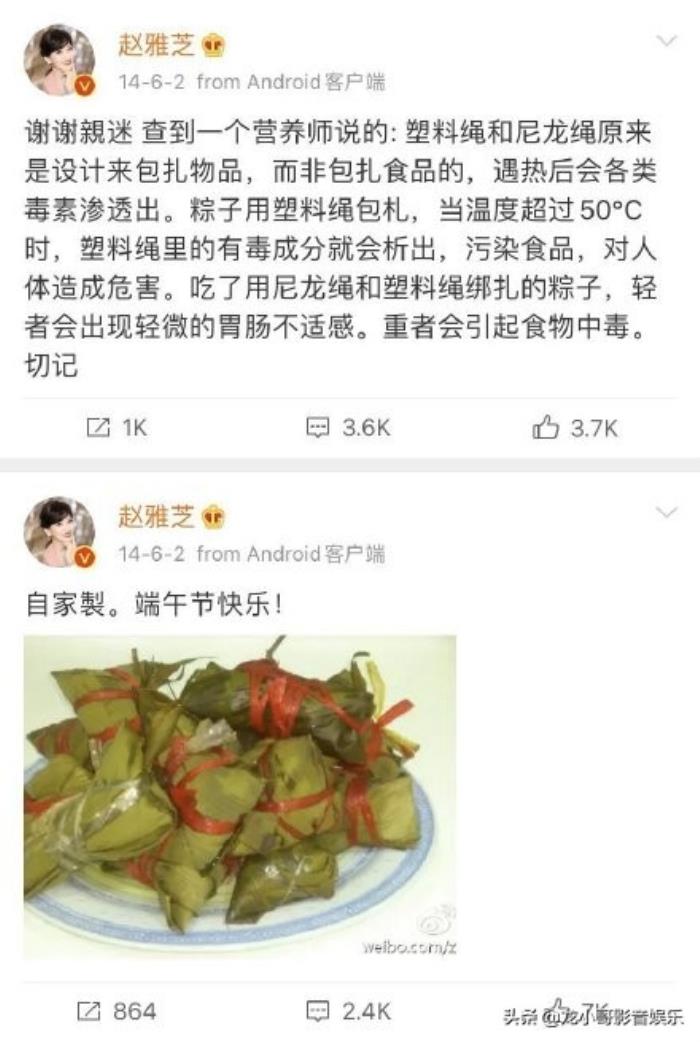The width and height of the screenshot is (700, 1042).
Task: View the zongzi photo in full size
Action: click(x=240, y=796)
